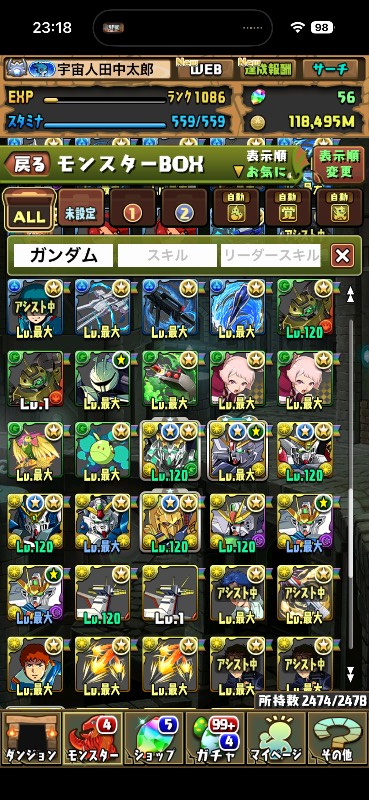
Task: Select the ALL box tab
Action: click(29, 211)
